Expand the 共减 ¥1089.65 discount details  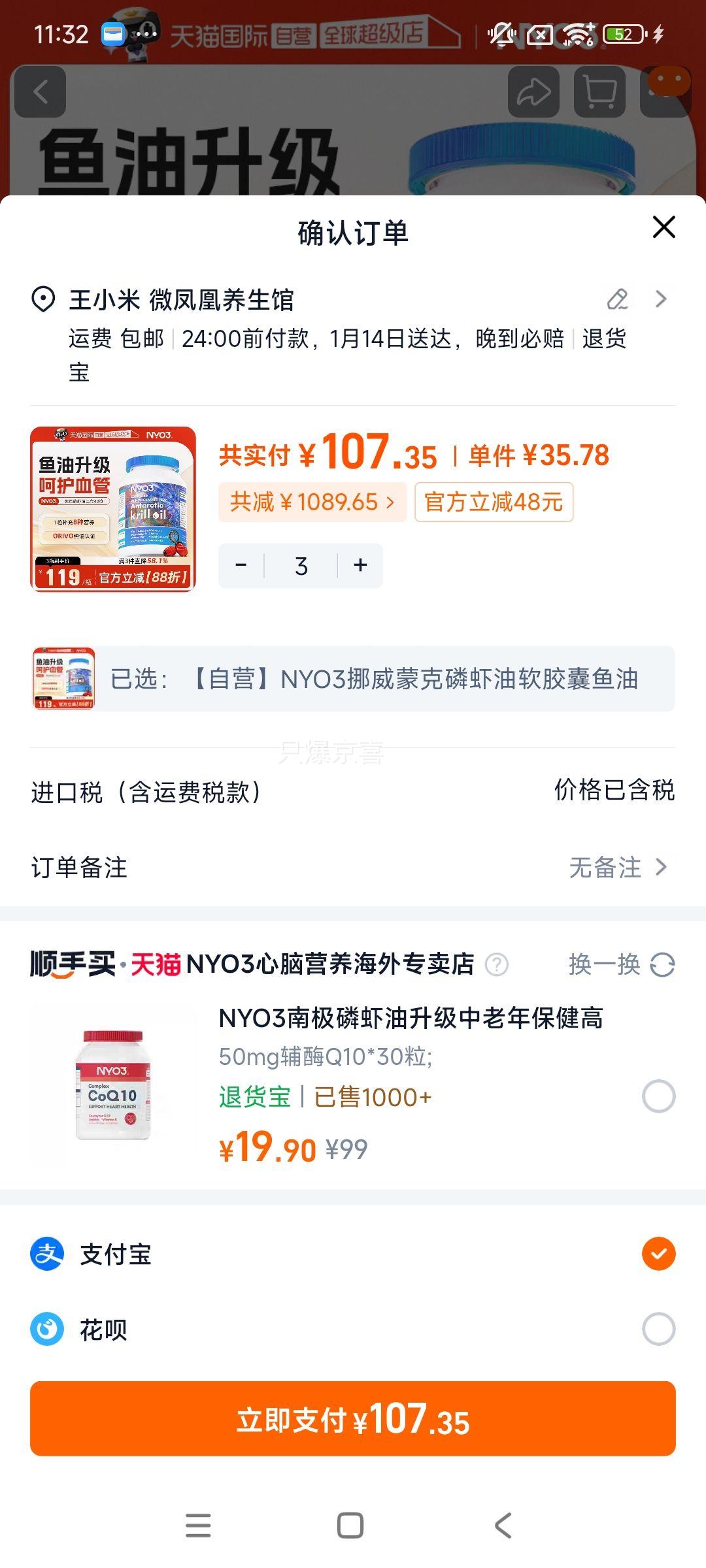310,501
